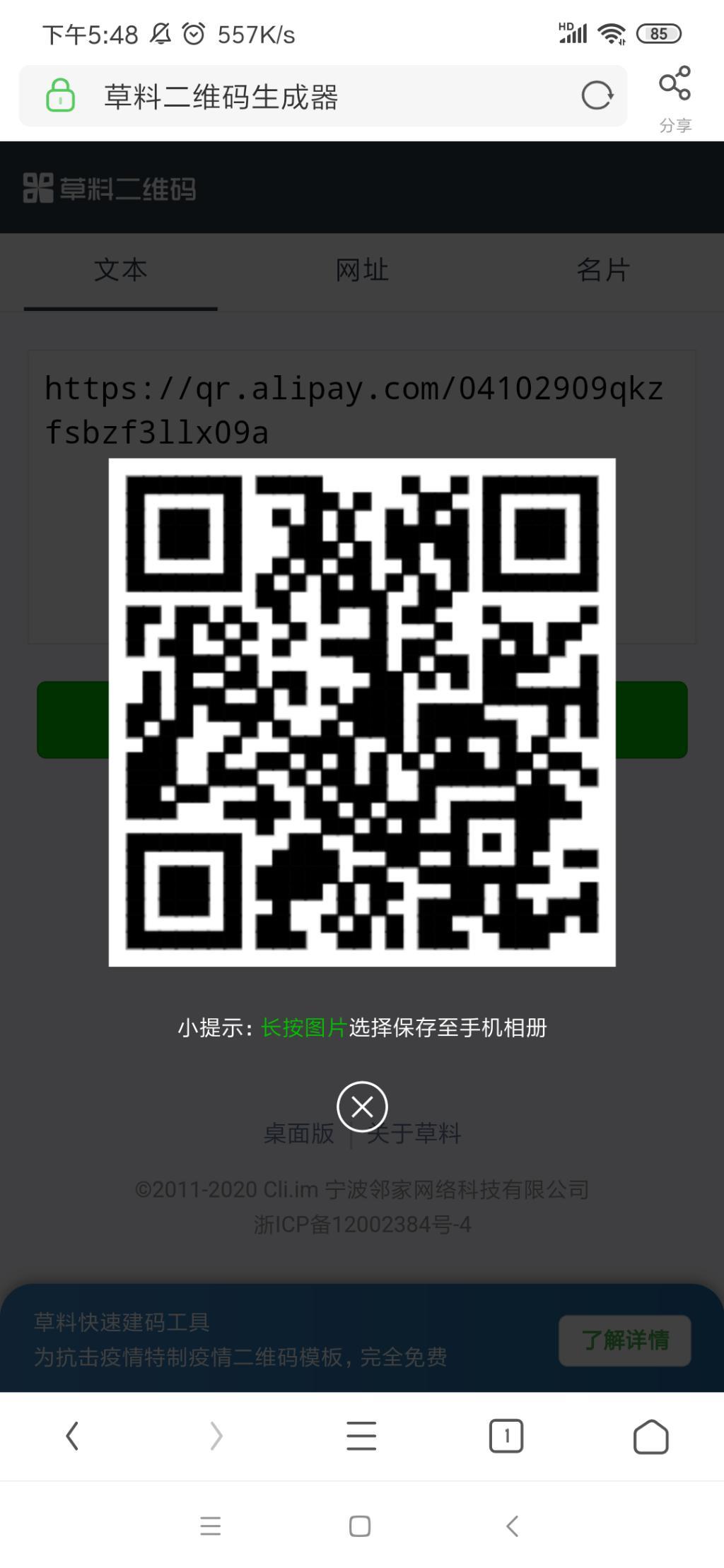Tap the system recent apps button
Screen dimensions: 724x1568
(211, 1526)
